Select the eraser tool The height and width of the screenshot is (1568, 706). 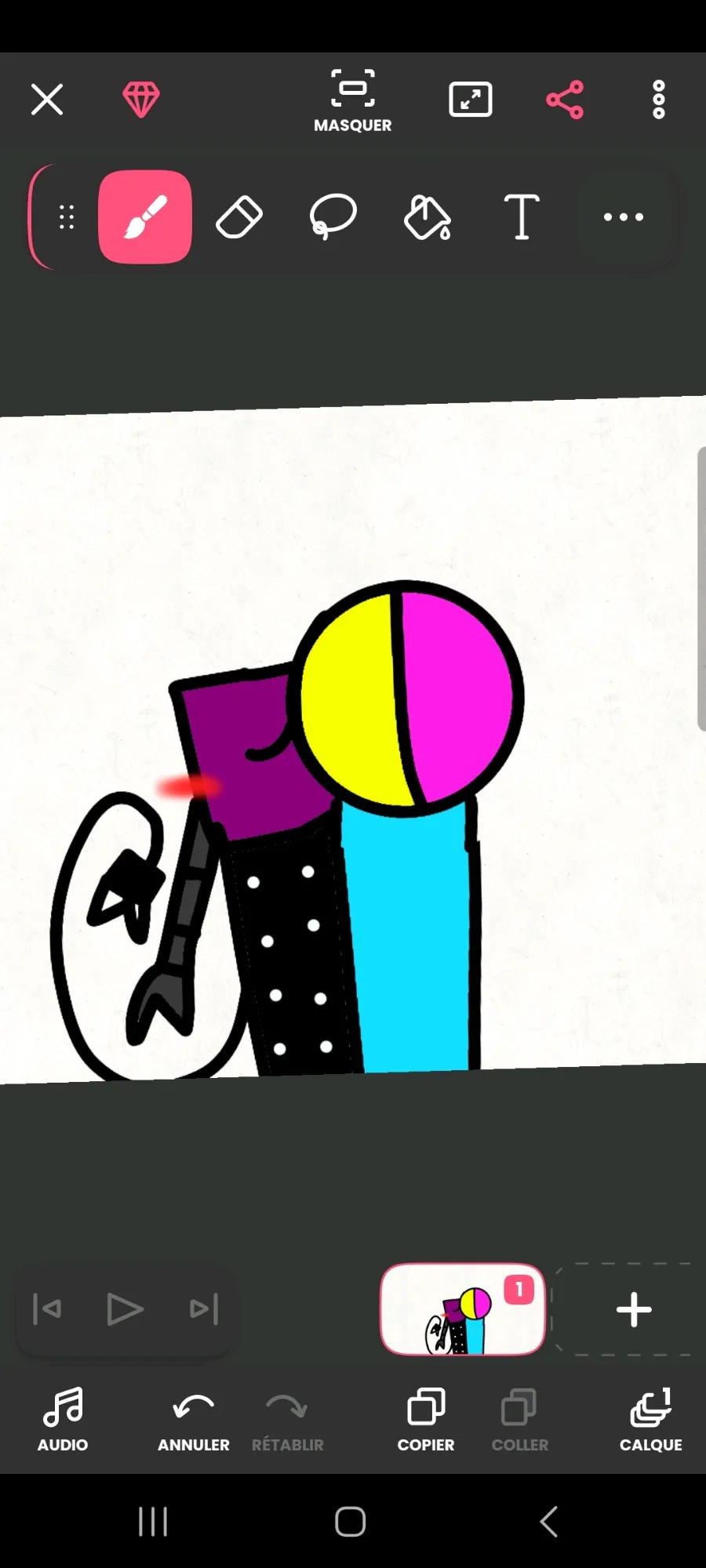coord(239,217)
